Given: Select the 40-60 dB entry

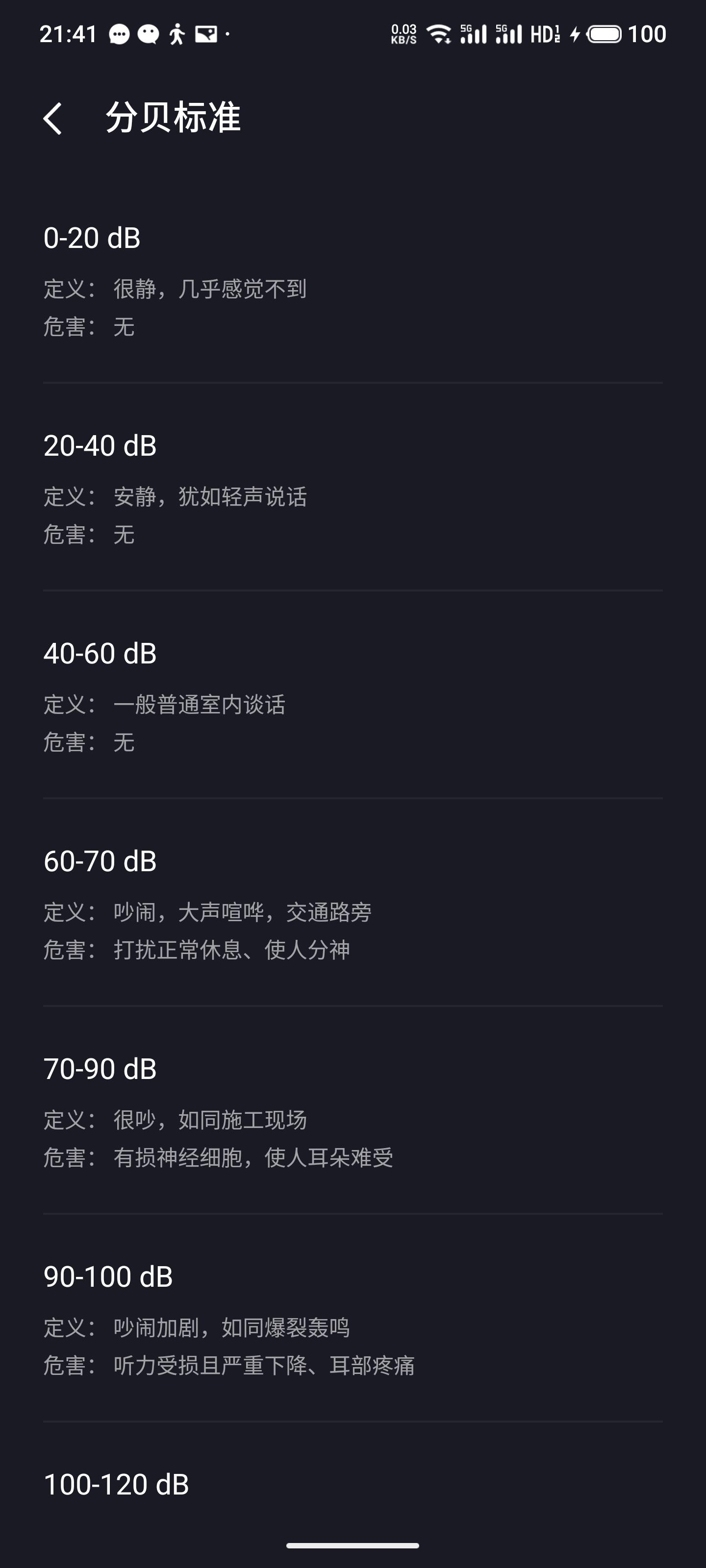Looking at the screenshot, I should tap(101, 654).
